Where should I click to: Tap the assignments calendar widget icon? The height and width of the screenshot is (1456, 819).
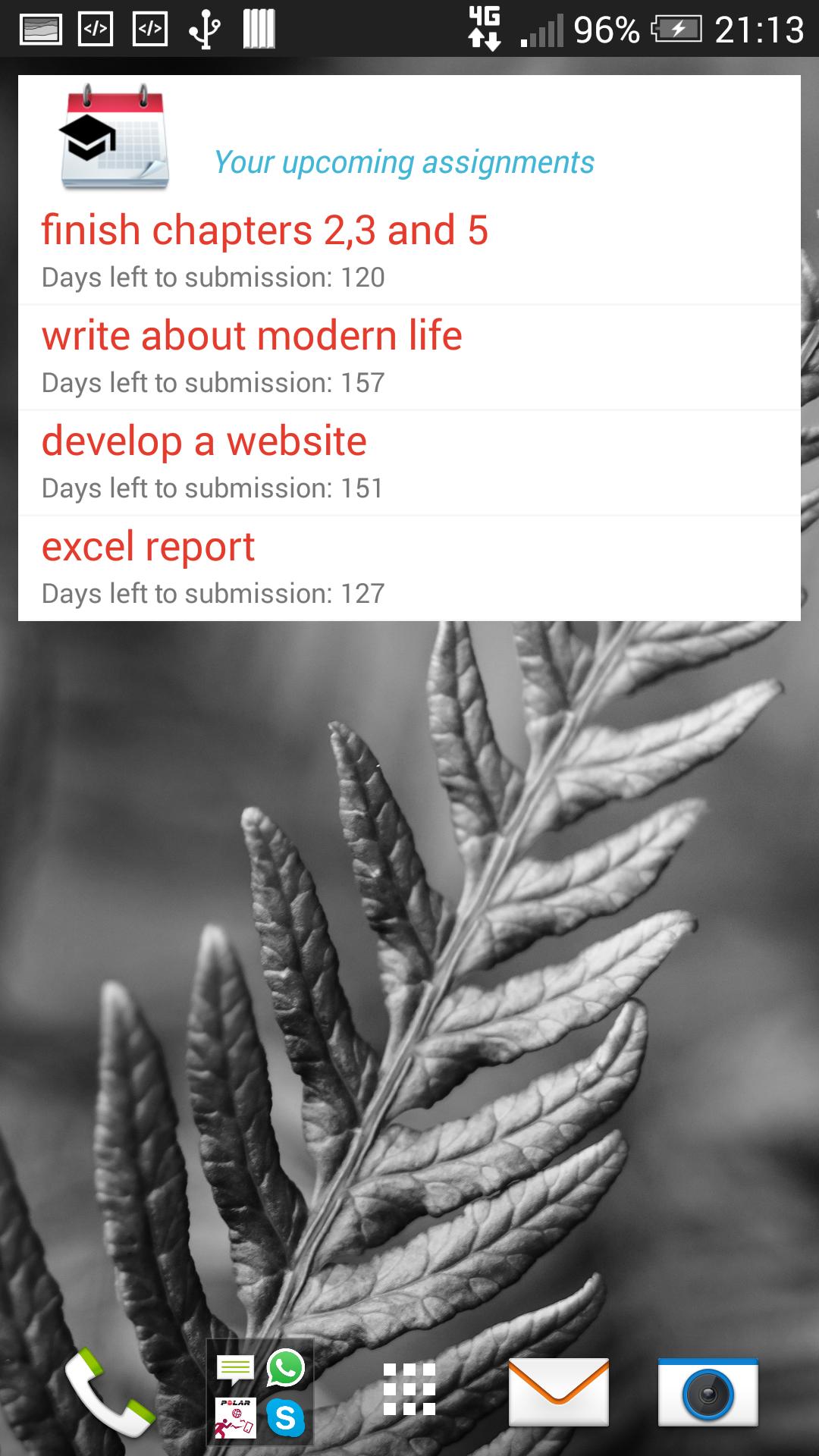[x=114, y=138]
